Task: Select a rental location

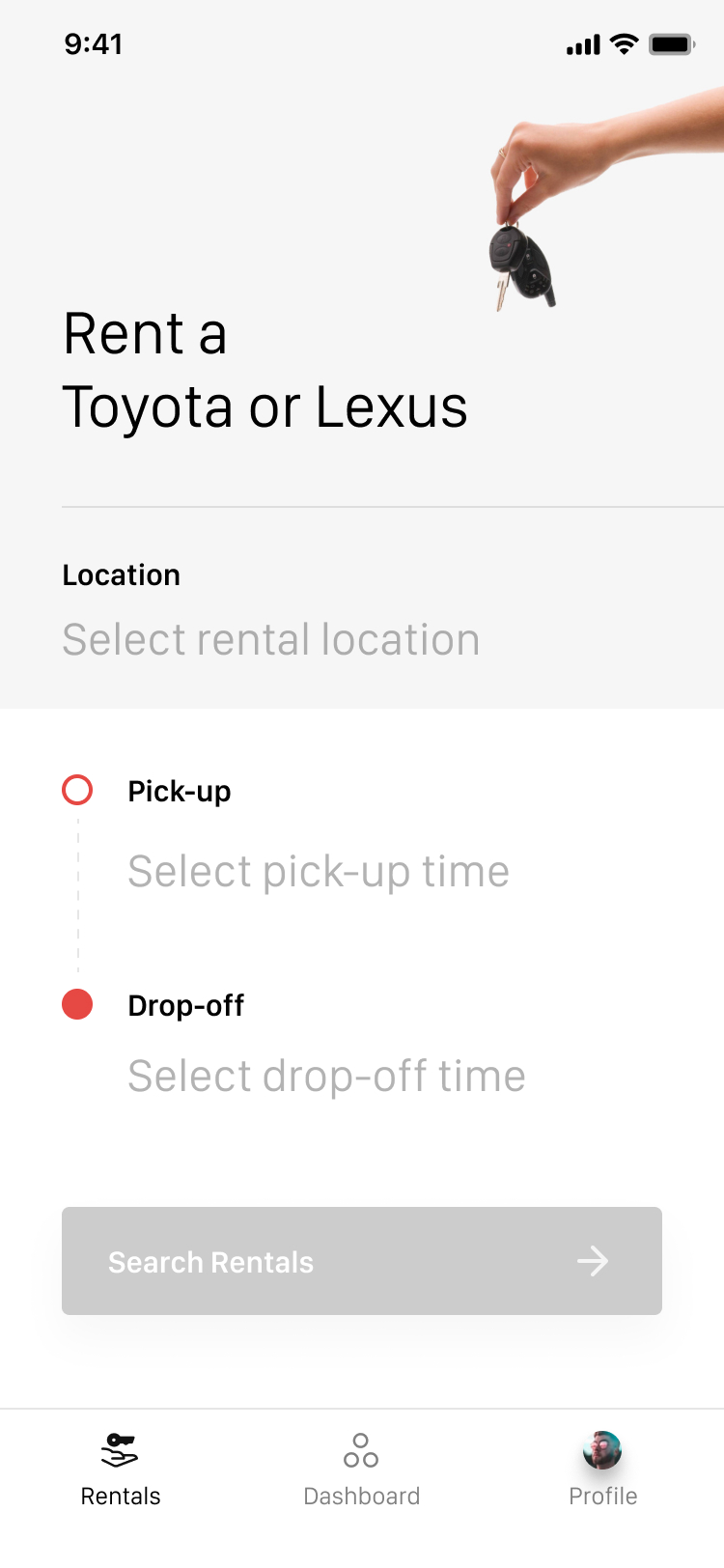Action: (271, 639)
